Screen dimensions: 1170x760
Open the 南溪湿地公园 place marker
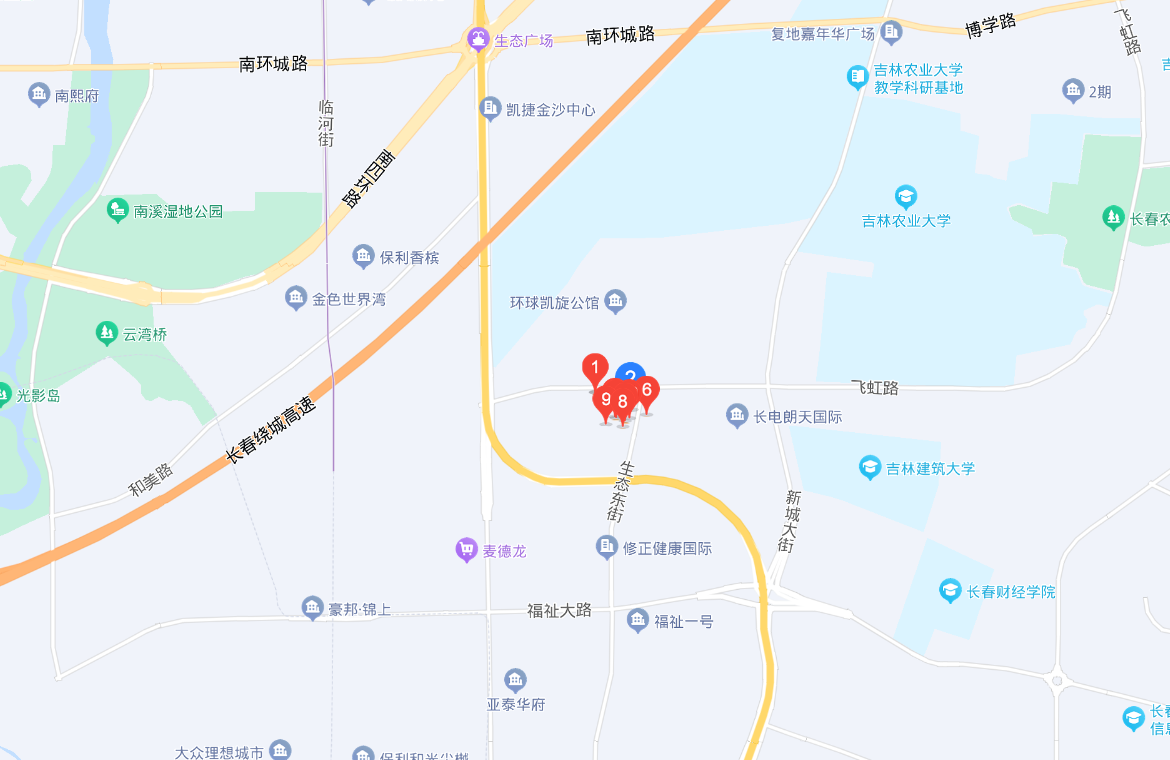[x=118, y=211]
